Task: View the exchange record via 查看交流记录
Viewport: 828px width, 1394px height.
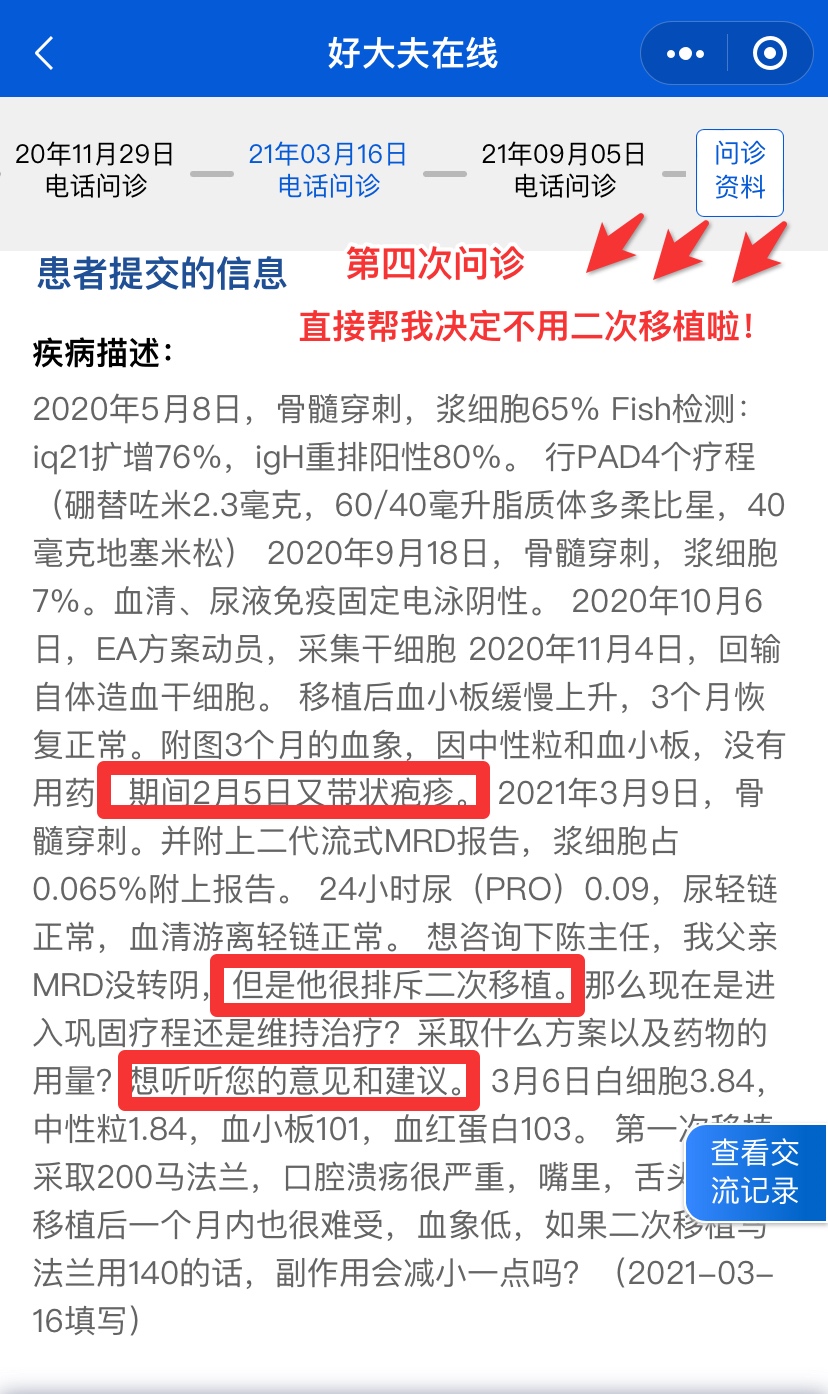Action: point(757,1172)
